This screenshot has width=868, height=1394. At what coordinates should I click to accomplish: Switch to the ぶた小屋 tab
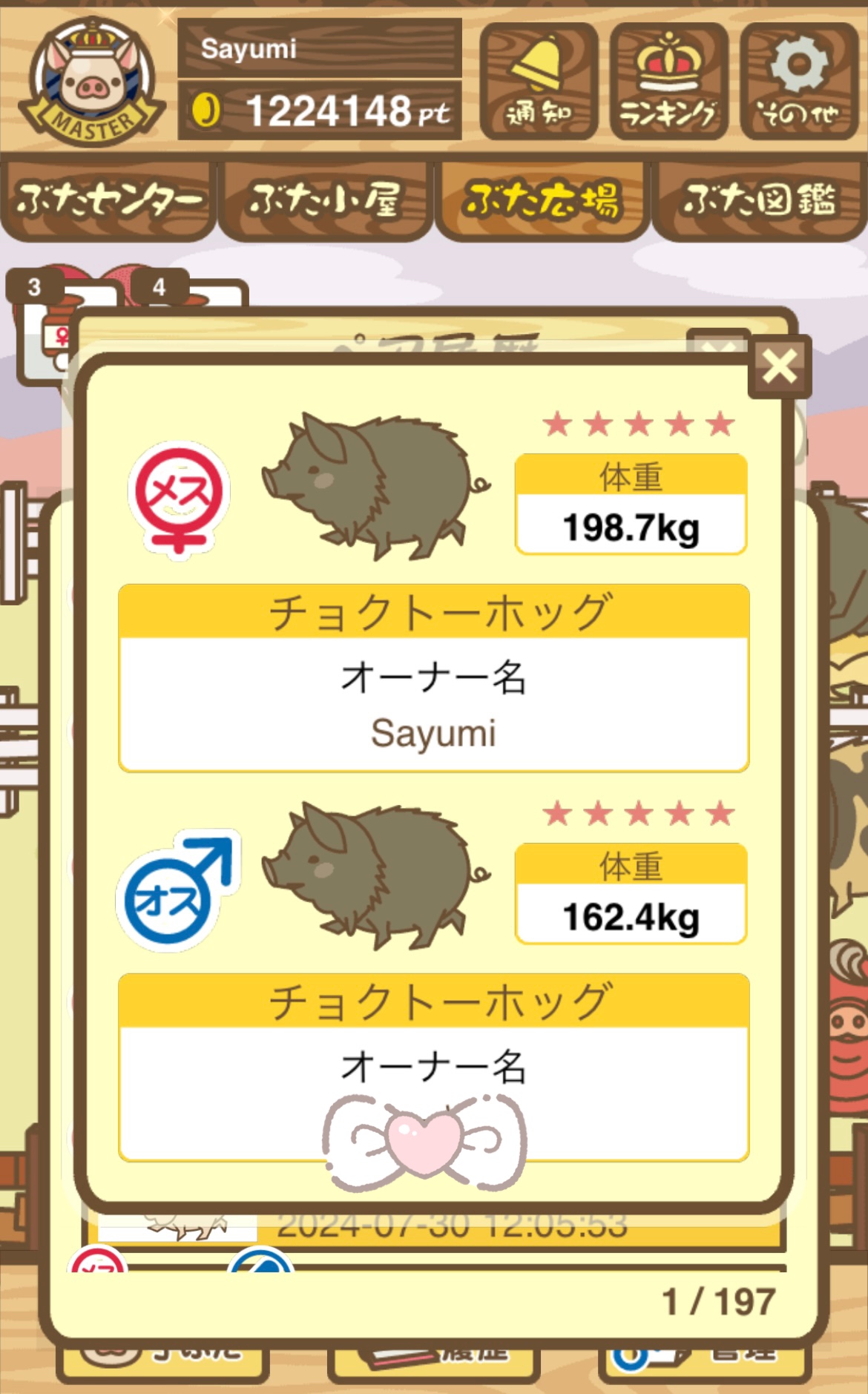(326, 200)
